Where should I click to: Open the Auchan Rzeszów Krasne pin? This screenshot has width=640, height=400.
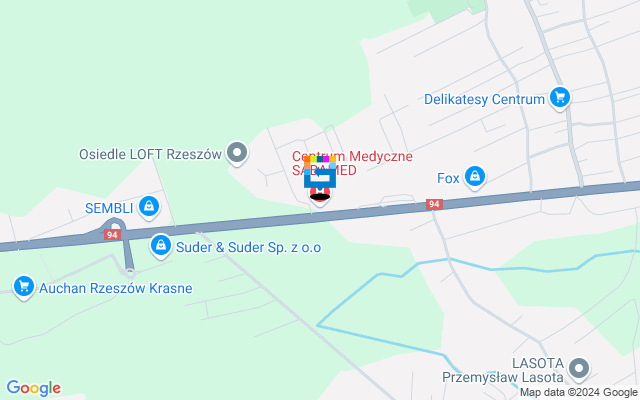[x=23, y=288]
